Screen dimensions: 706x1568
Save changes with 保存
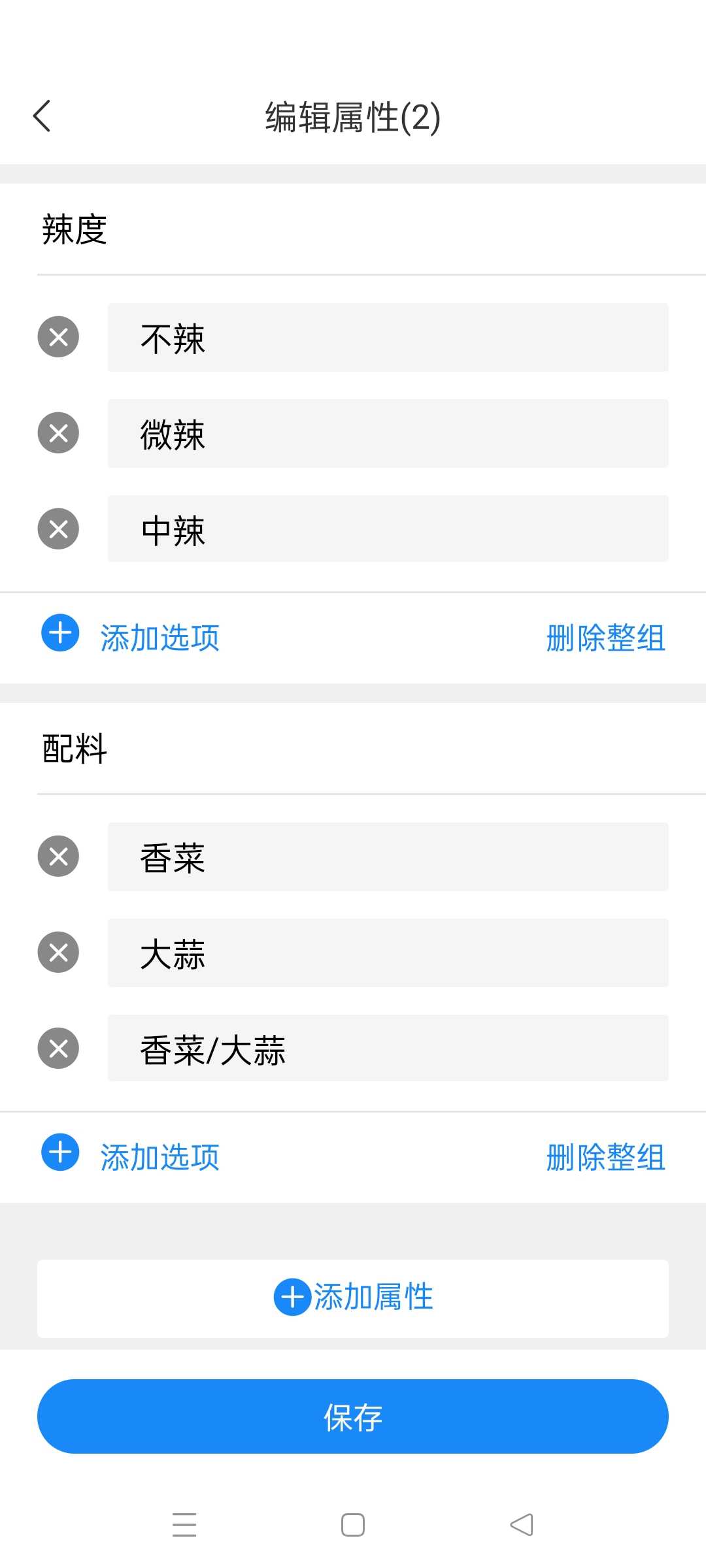tap(353, 1416)
